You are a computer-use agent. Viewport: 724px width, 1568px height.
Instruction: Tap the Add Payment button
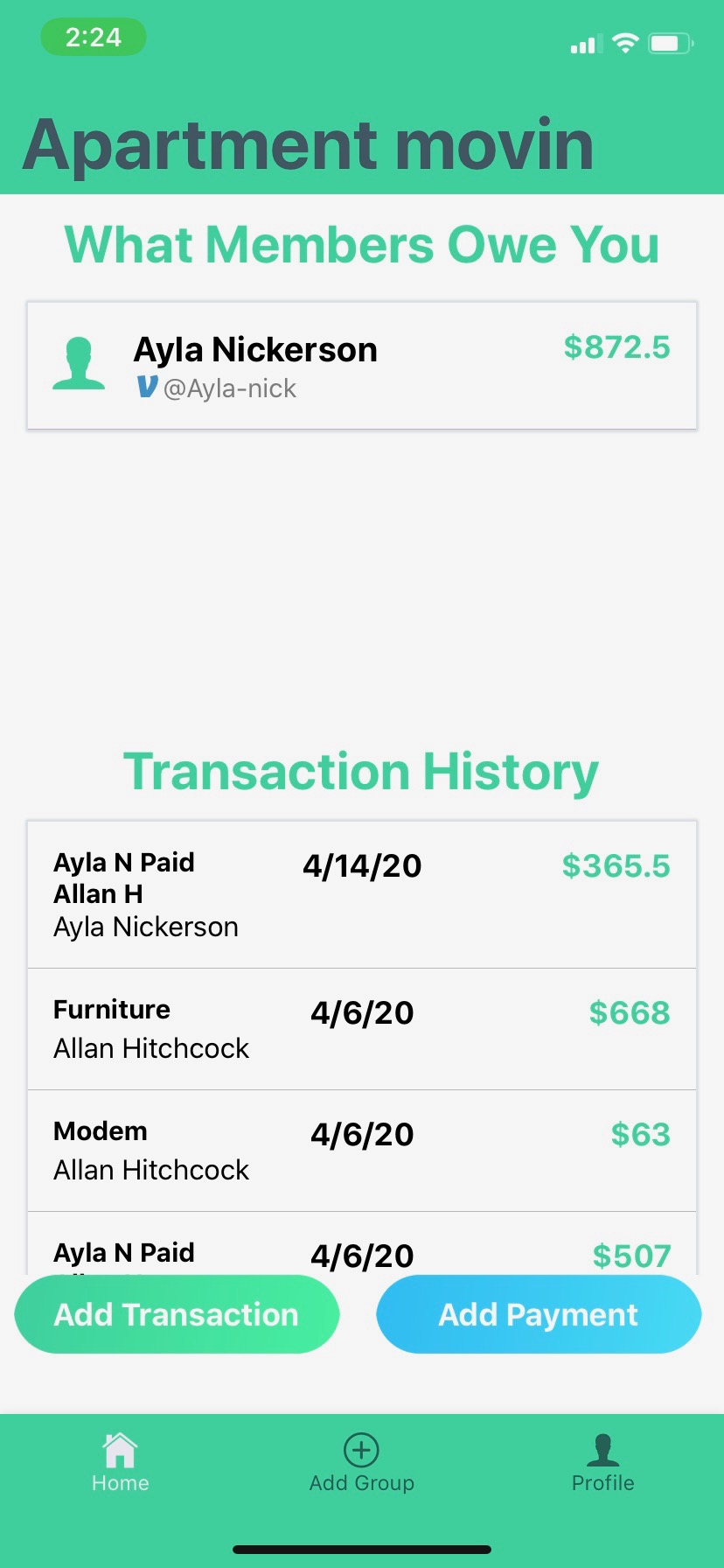[x=539, y=1314]
